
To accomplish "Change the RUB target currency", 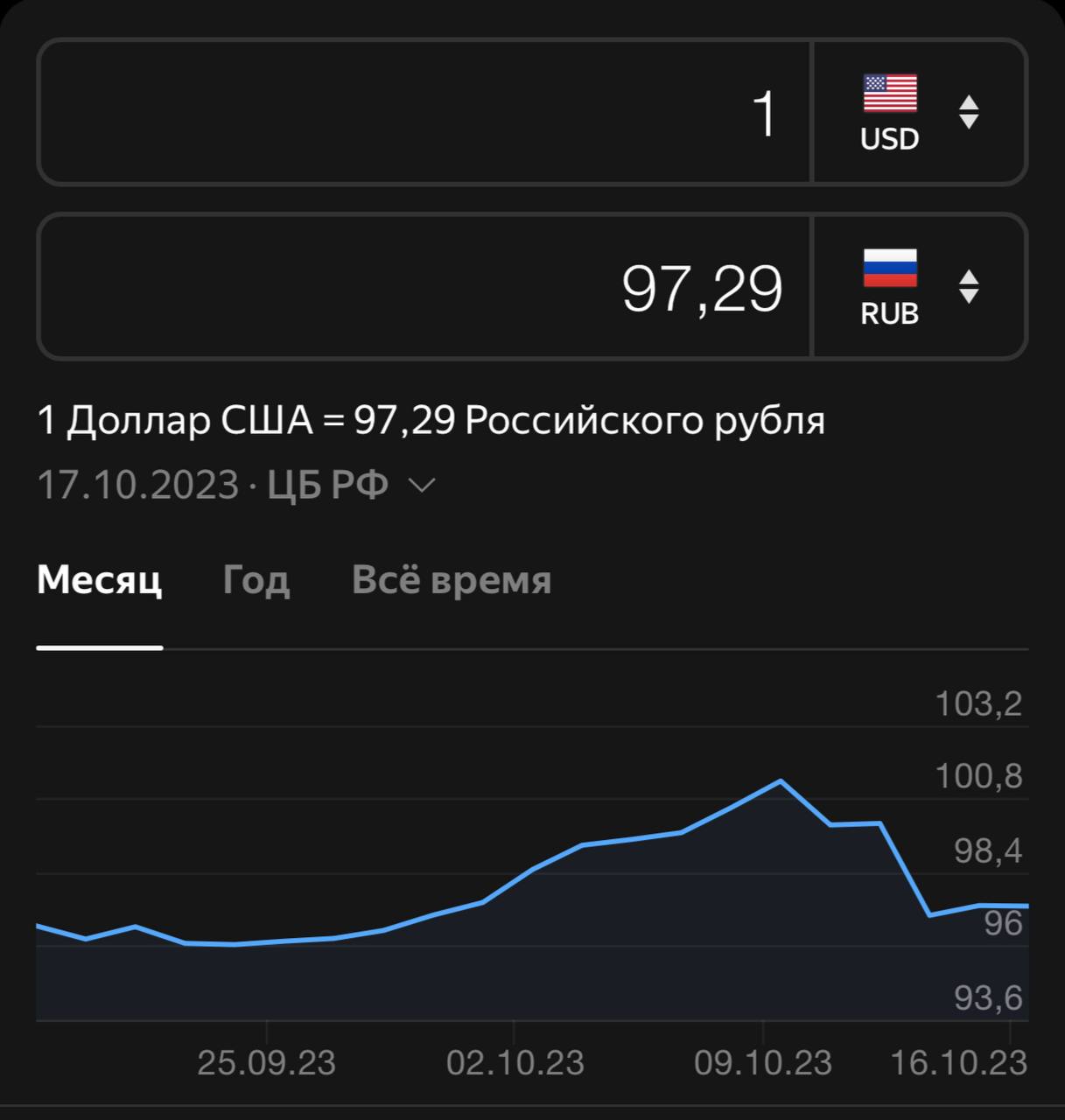I will click(x=919, y=287).
